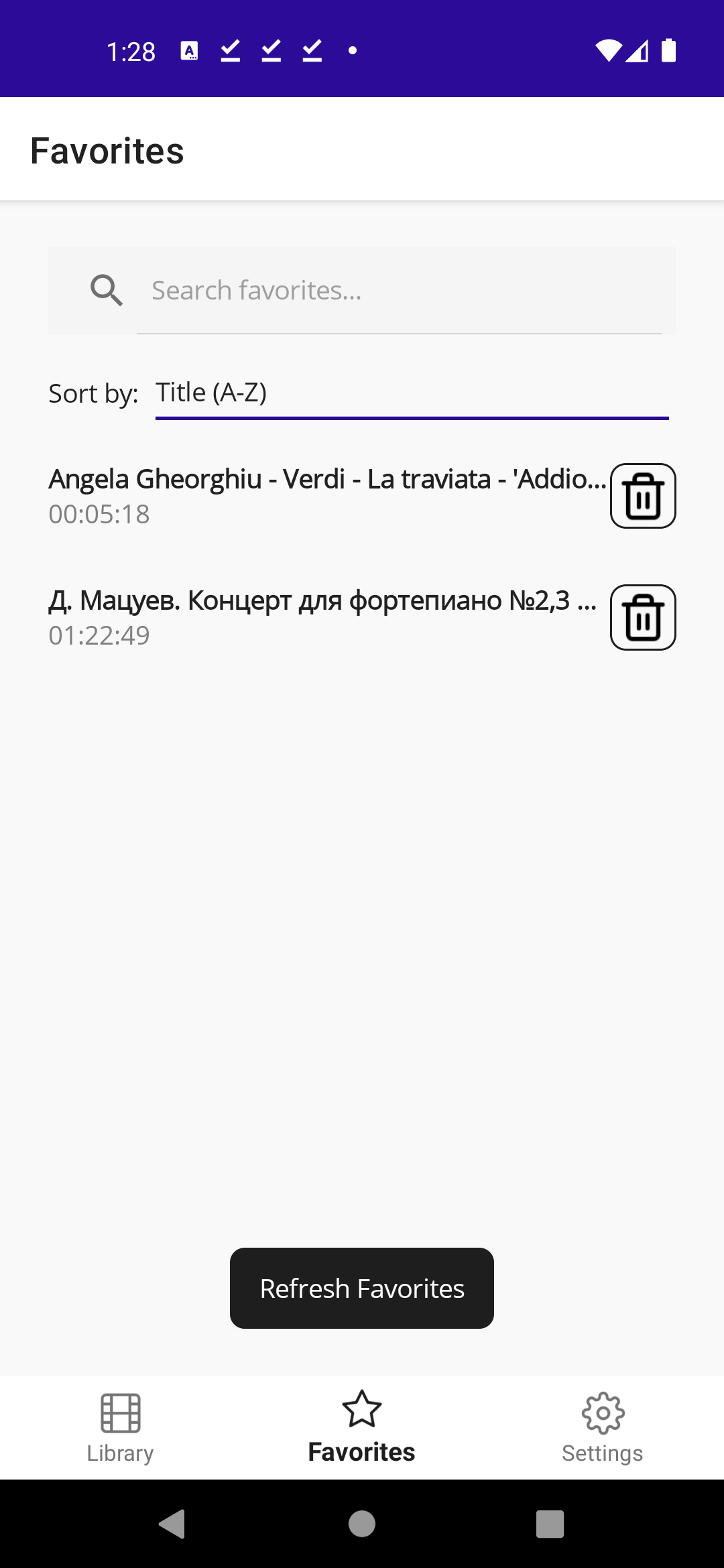Image resolution: width=724 pixels, height=1568 pixels.
Task: Delete the Angela Gheorghiu favorite
Action: pyautogui.click(x=642, y=496)
